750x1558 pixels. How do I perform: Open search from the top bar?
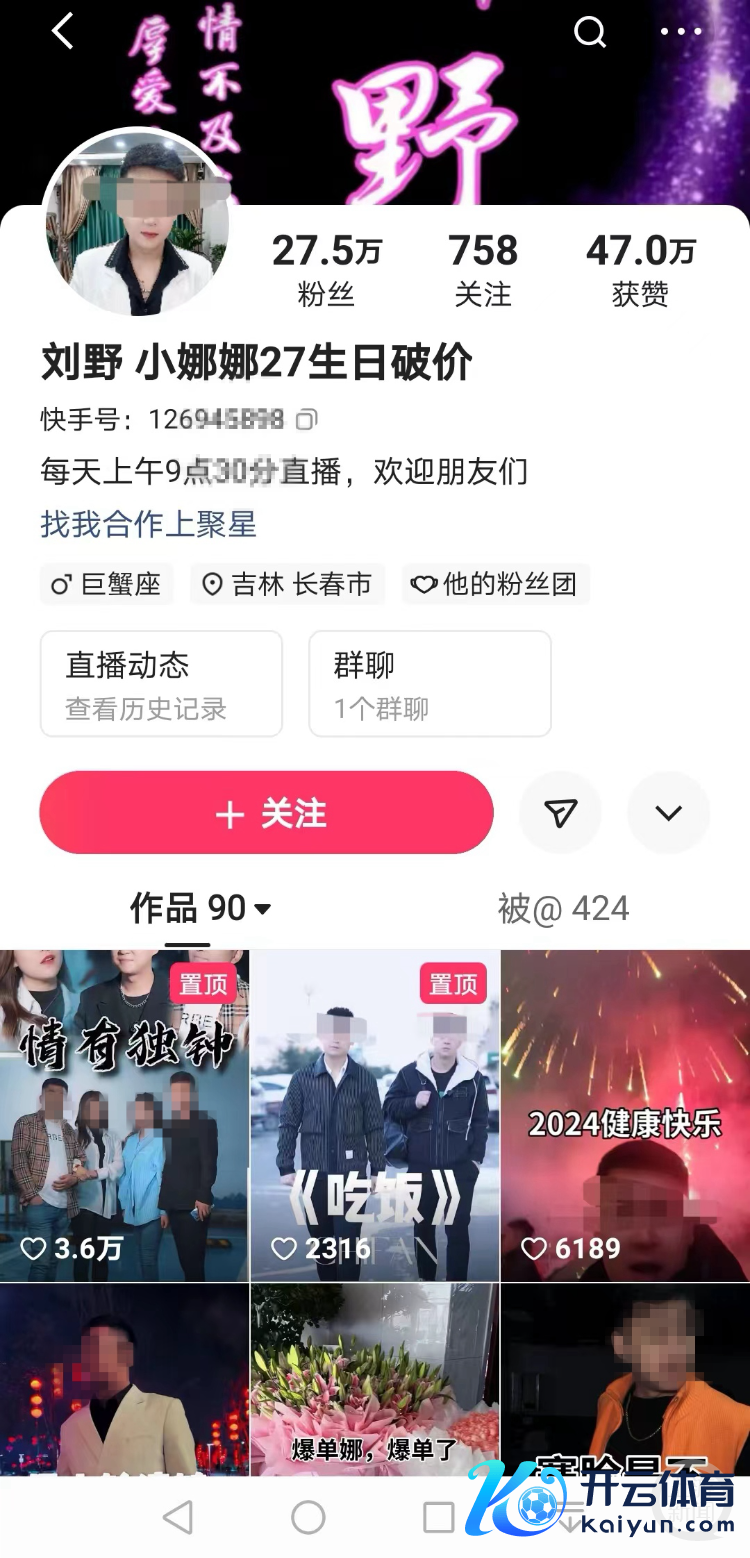pos(590,32)
